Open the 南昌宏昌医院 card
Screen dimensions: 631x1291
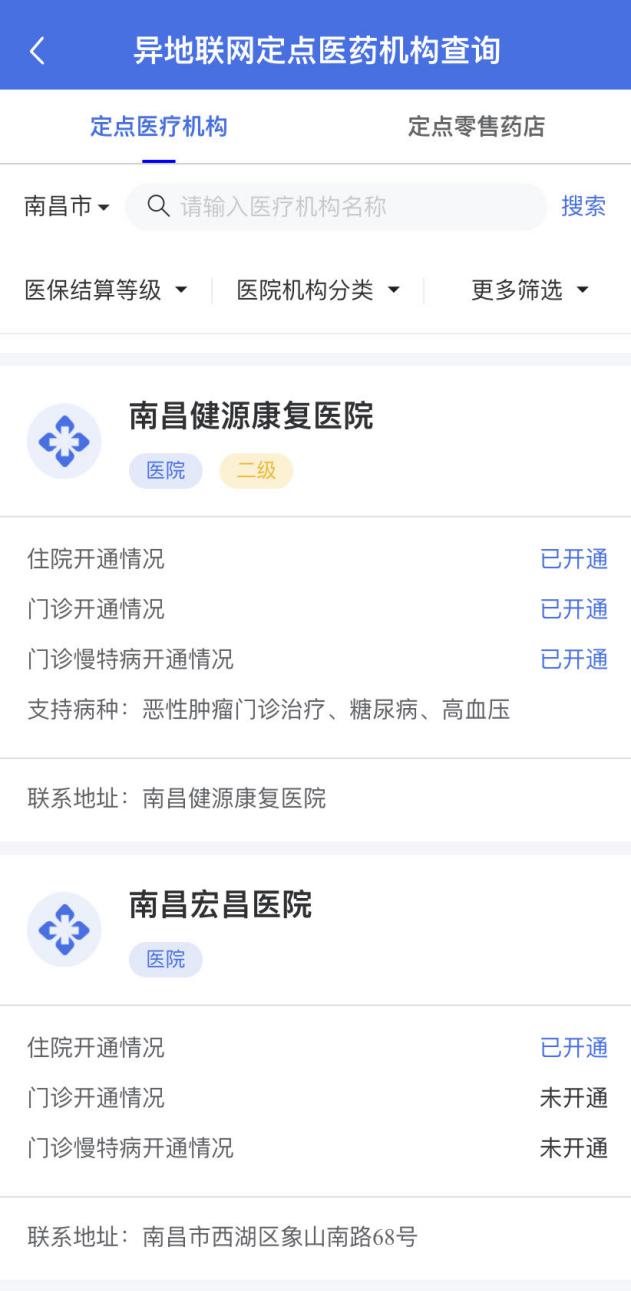coord(220,905)
